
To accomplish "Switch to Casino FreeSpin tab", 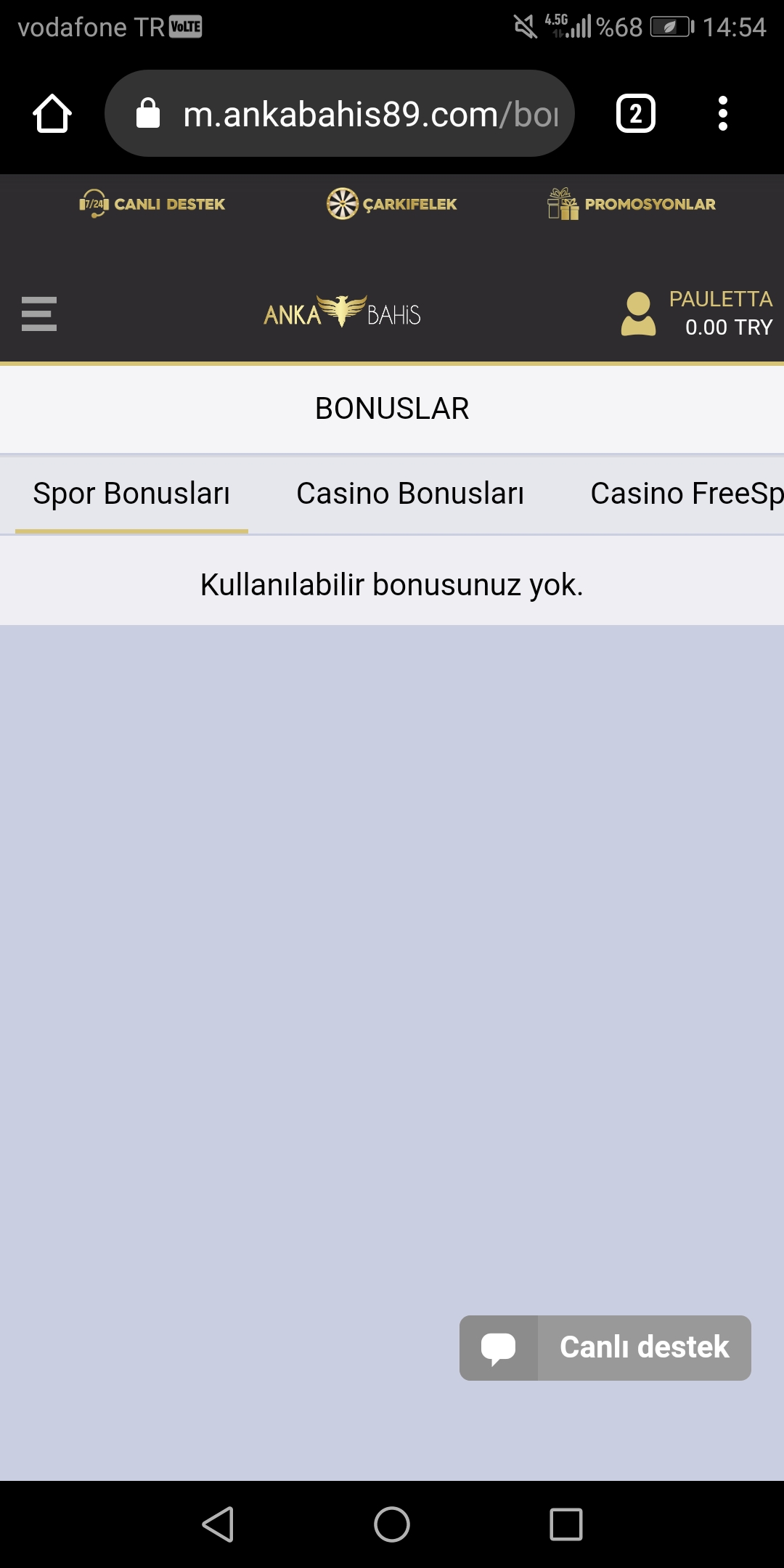I will [687, 494].
